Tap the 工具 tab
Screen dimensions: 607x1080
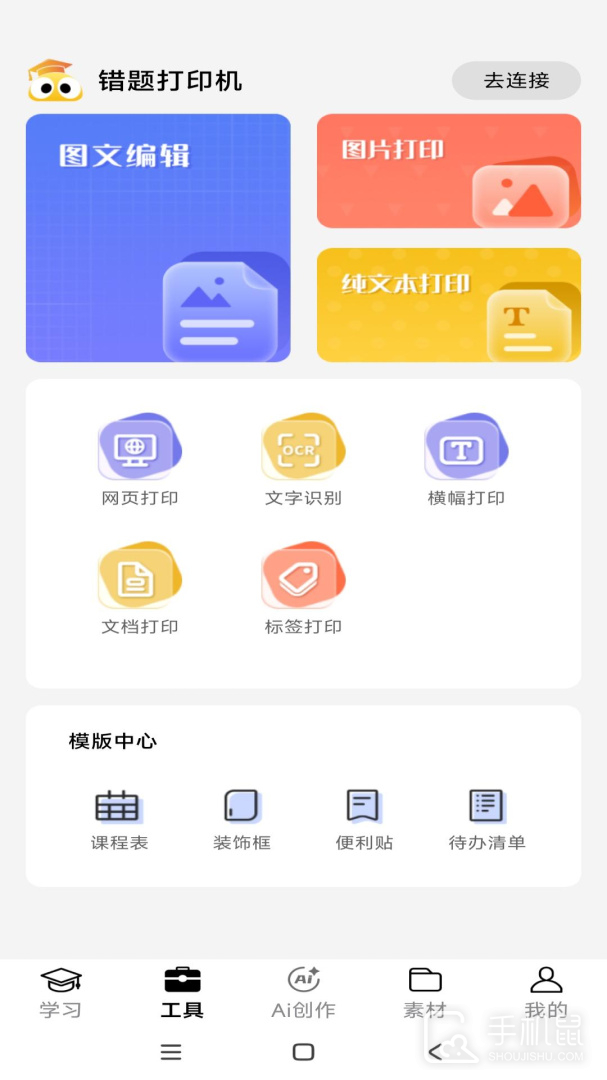pos(182,993)
